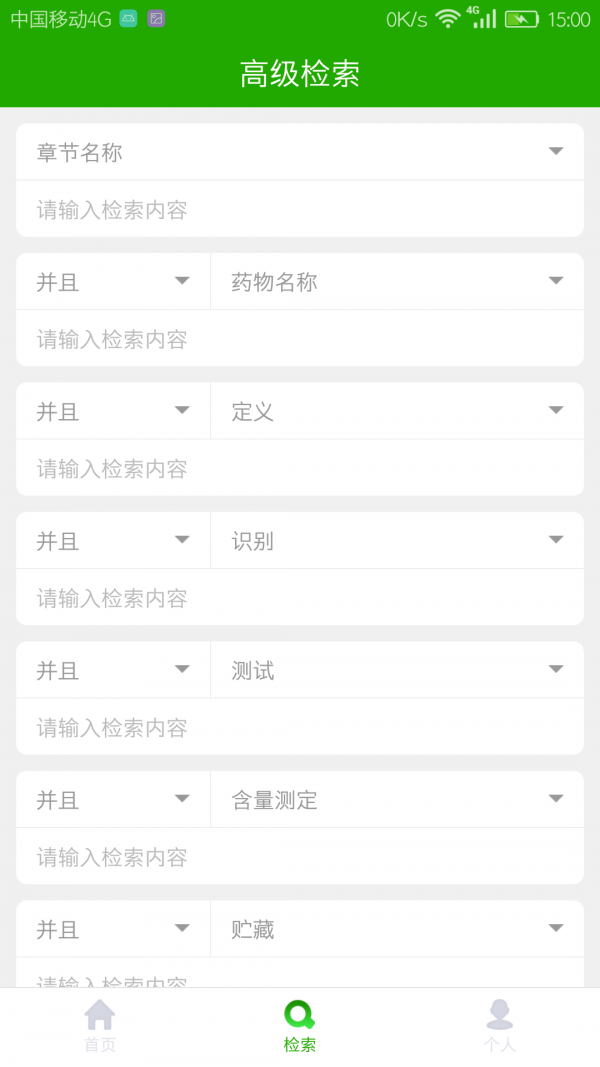Focus the search input under 识别
Image resolution: width=600 pixels, height=1067 pixels.
click(300, 598)
